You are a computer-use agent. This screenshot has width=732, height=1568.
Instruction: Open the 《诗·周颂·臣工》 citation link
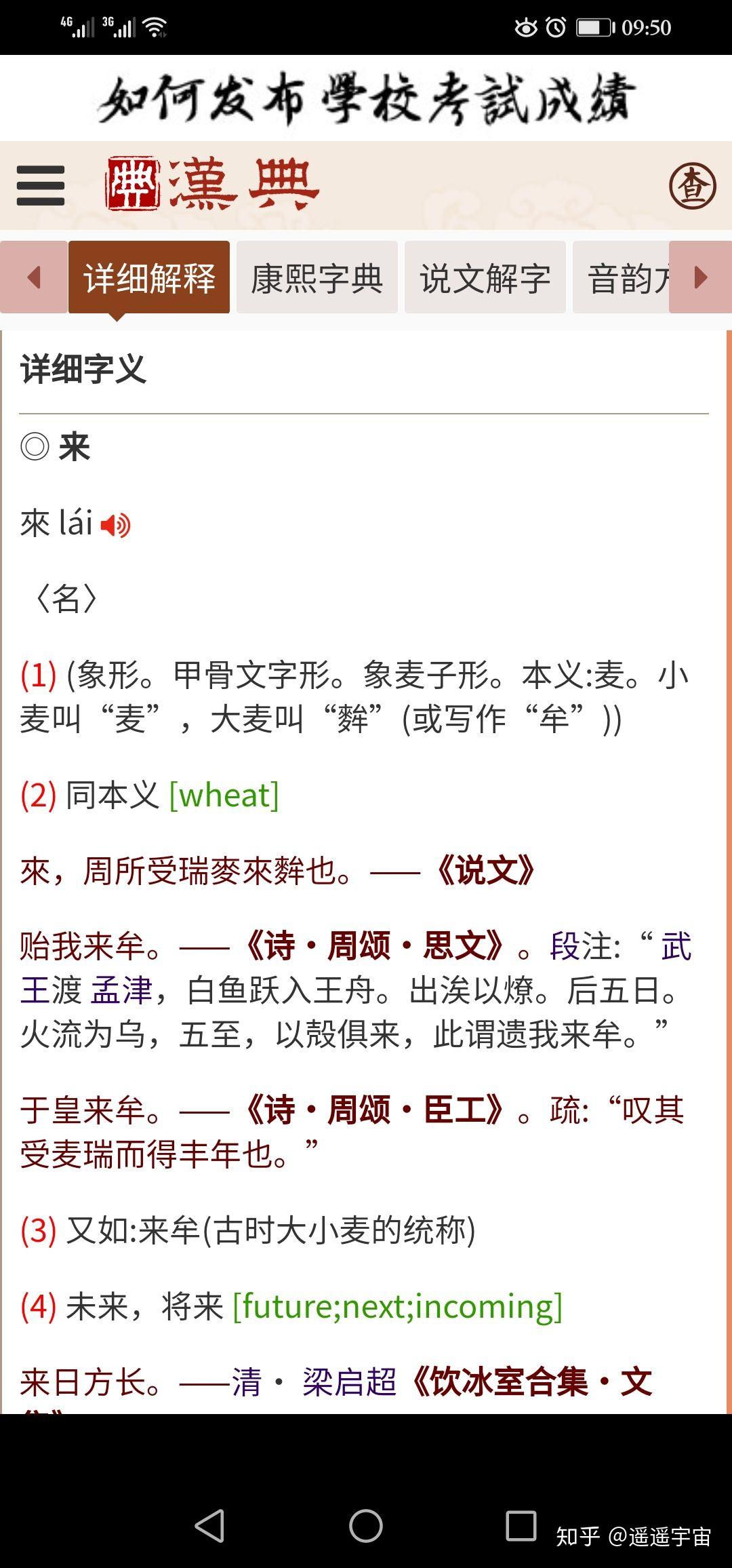pyautogui.click(x=374, y=1110)
